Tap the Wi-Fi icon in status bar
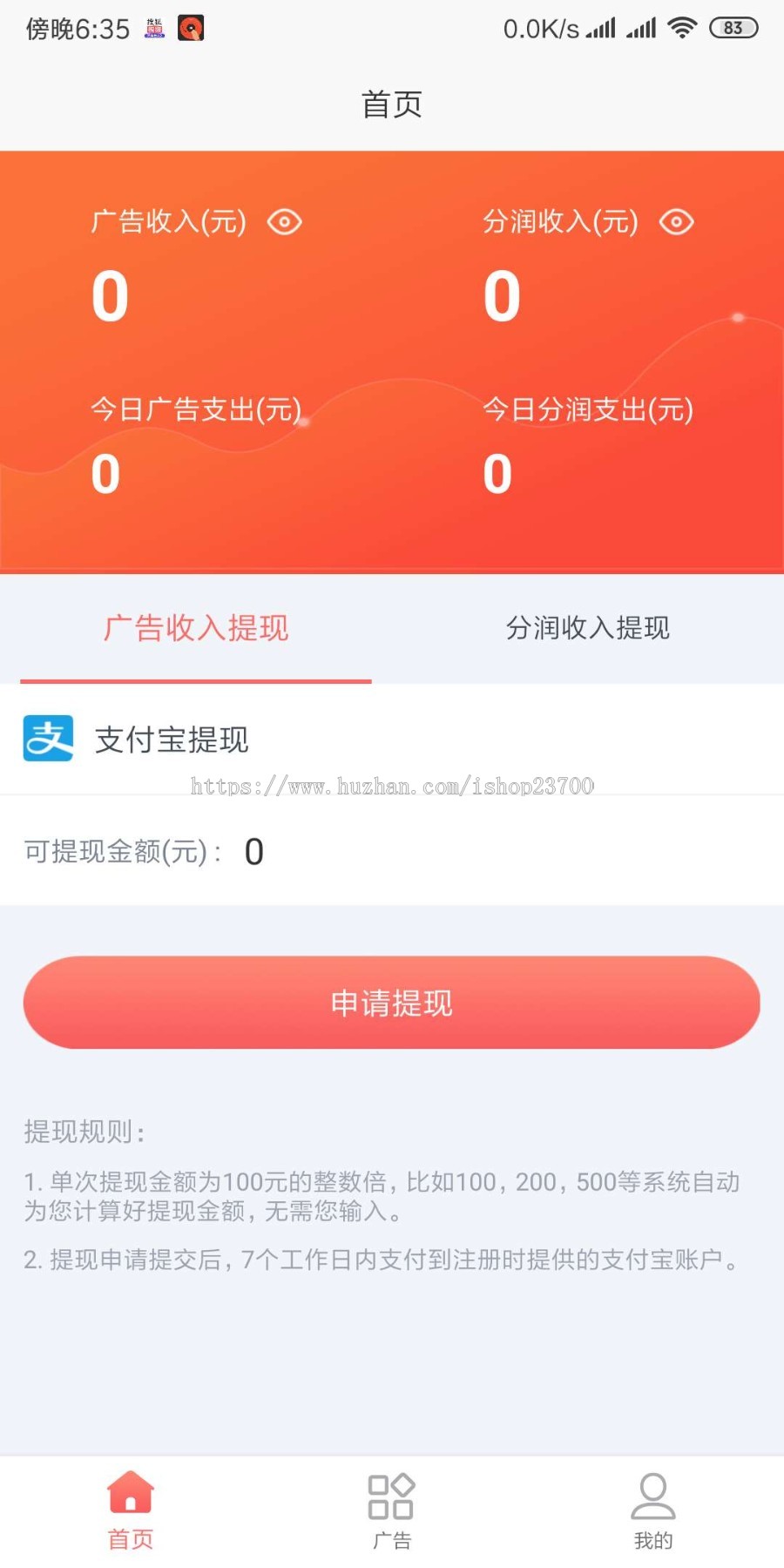 pos(682,27)
